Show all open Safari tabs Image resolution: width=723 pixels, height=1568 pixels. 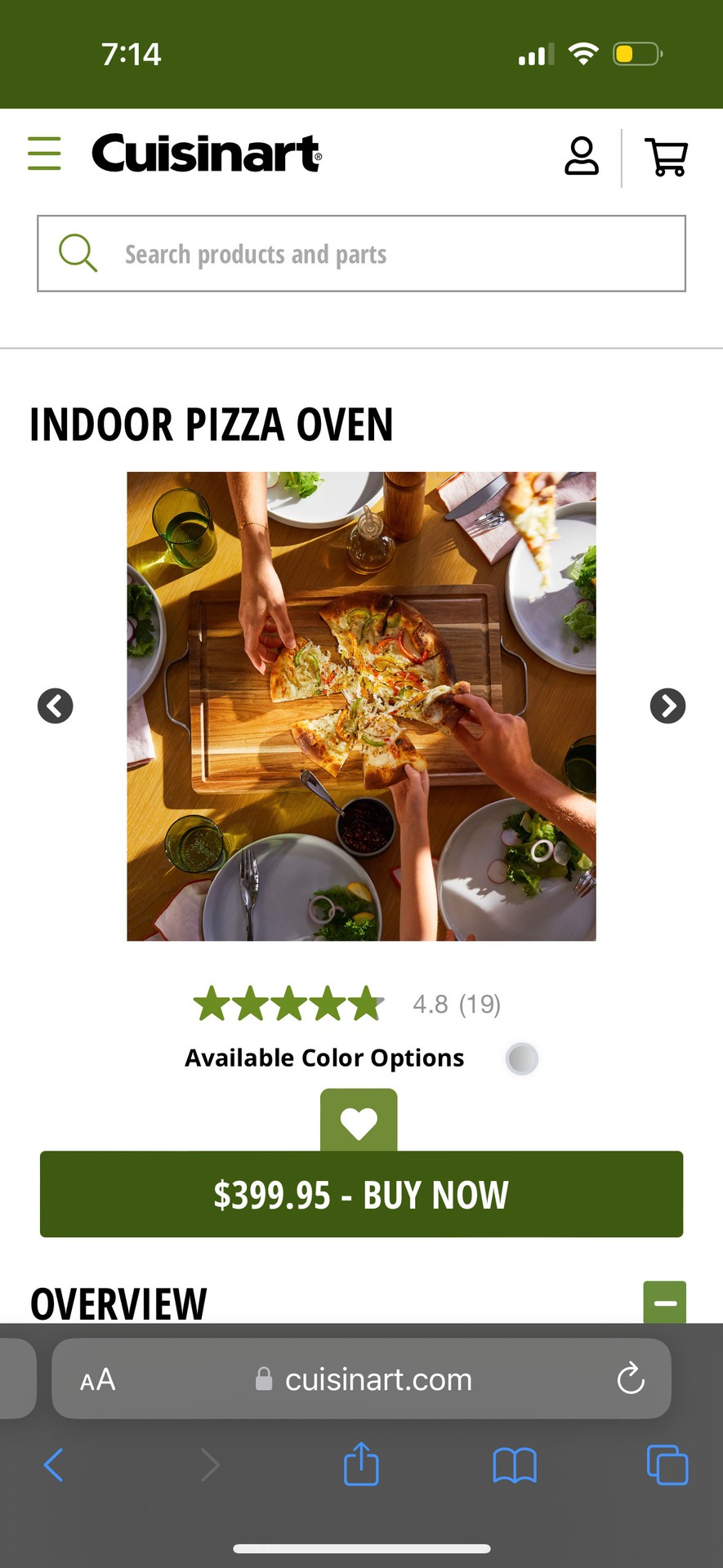tap(667, 1465)
